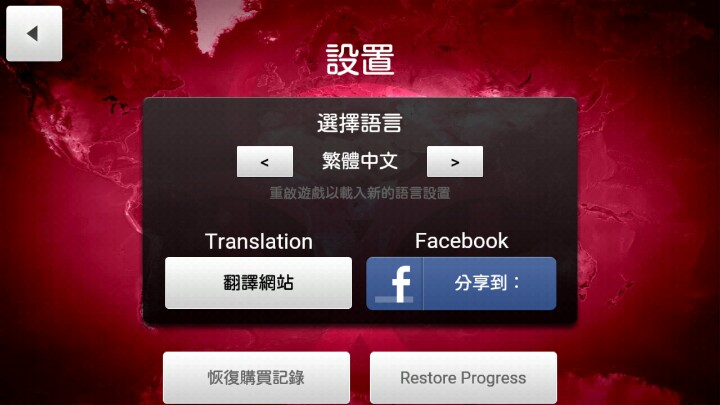720x405 pixels.
Task: Tap 恢復購買記錄 to restore purchases
Action: pyautogui.click(x=256, y=378)
